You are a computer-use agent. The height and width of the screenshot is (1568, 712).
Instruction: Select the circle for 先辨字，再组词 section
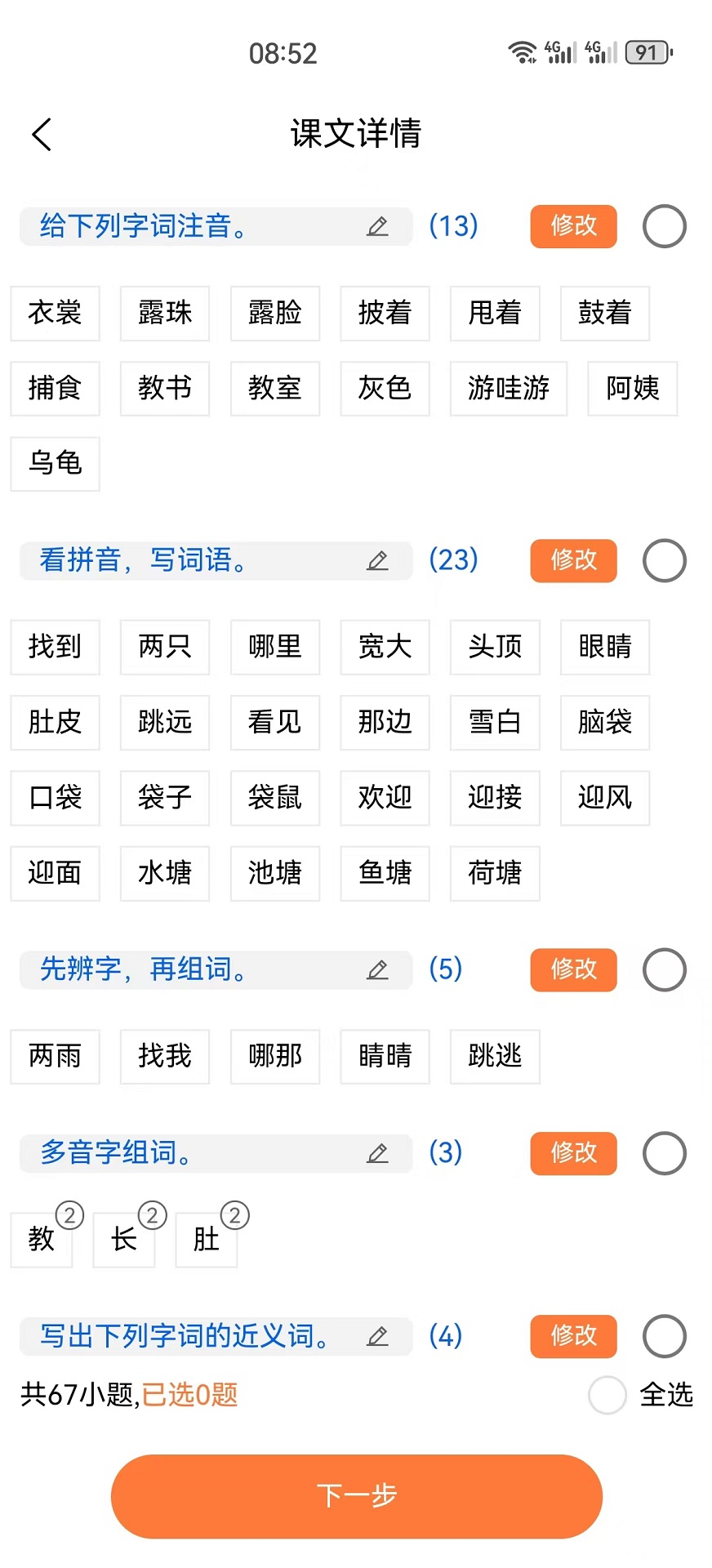tap(664, 970)
